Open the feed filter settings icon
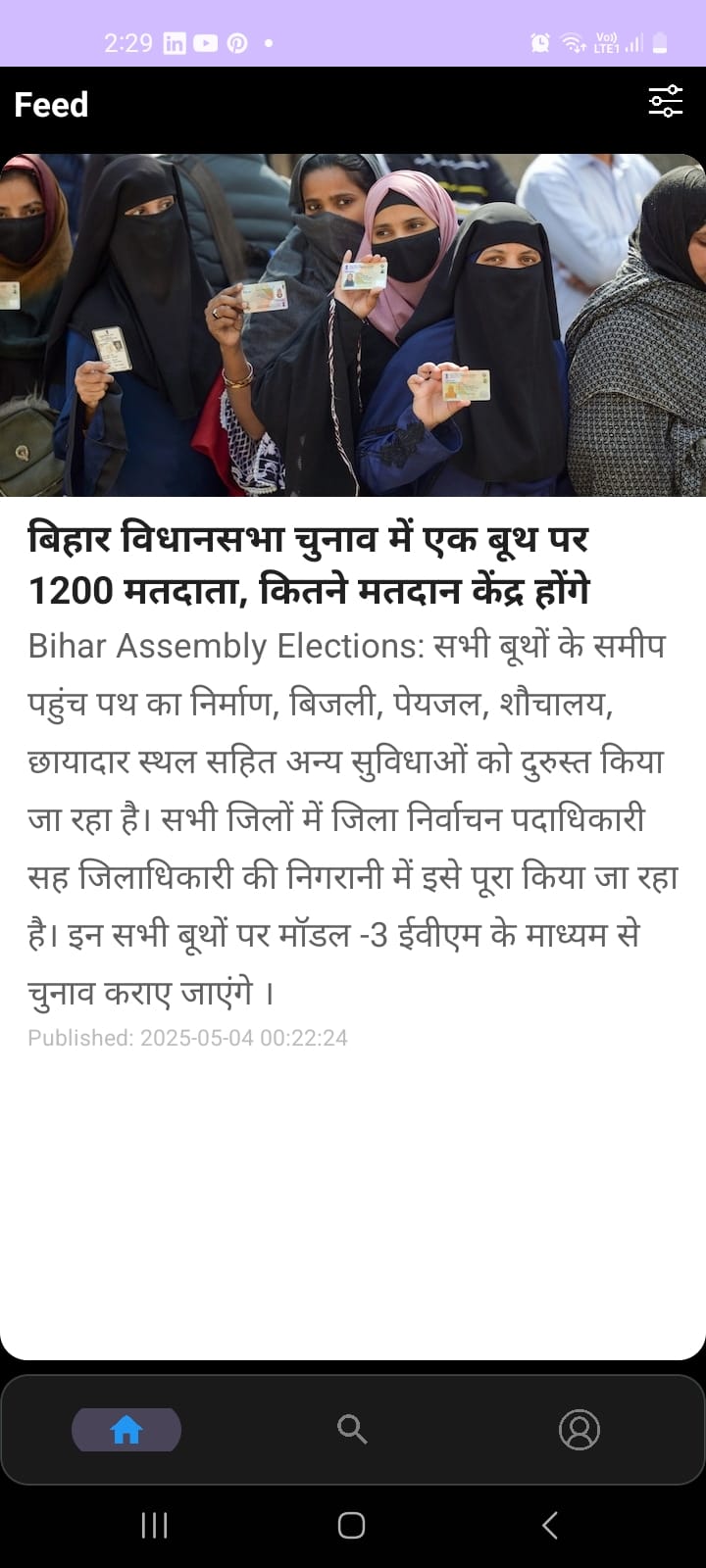The image size is (706, 1568). pyautogui.click(x=665, y=102)
